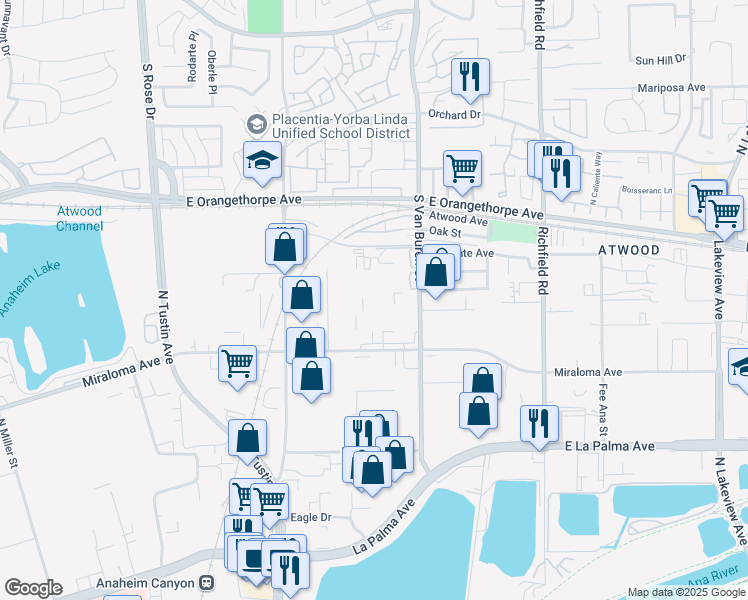Tap the restaurant marker near Orchard Dr

[x=469, y=77]
